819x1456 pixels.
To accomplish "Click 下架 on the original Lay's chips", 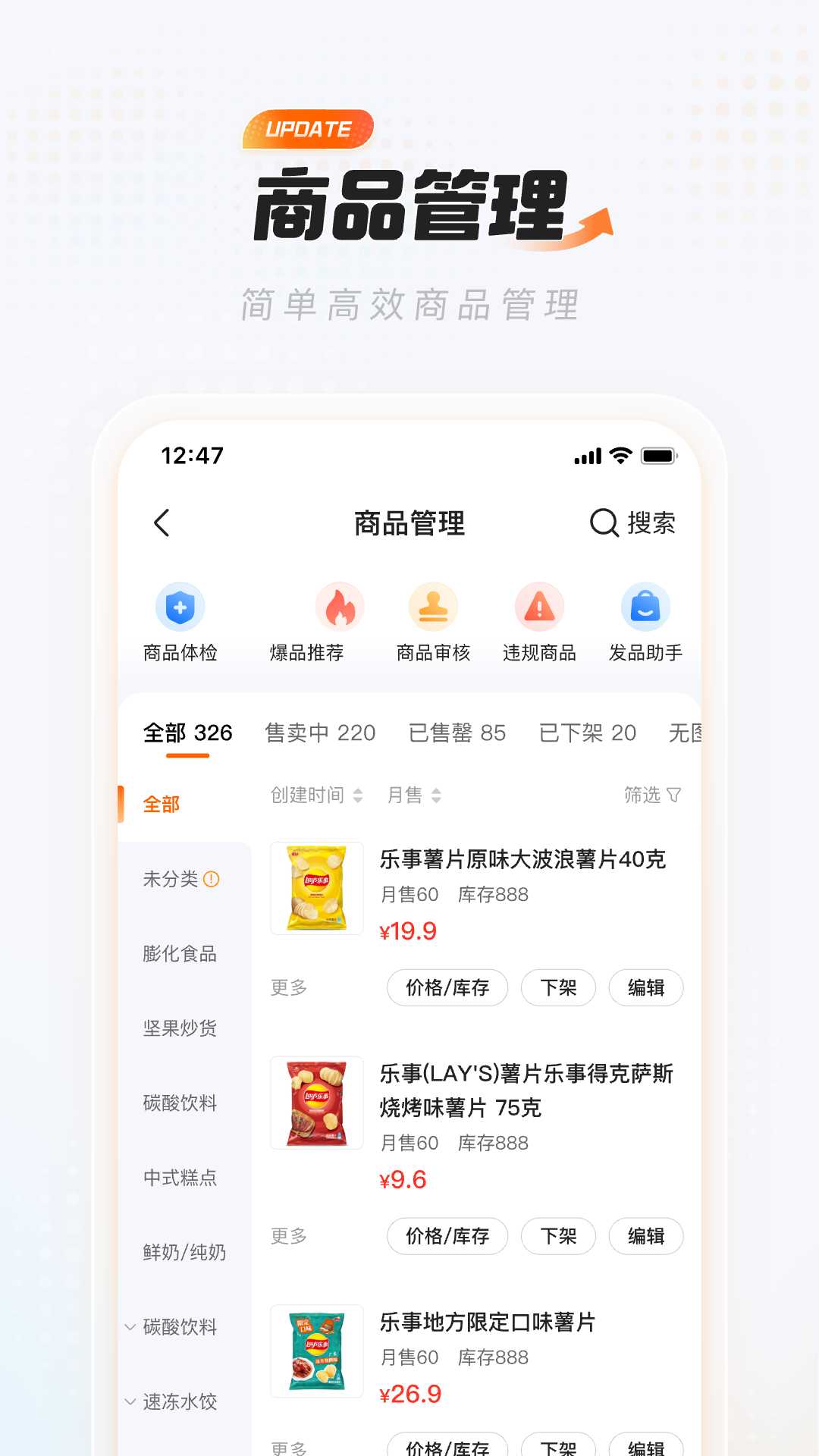I will pos(557,987).
